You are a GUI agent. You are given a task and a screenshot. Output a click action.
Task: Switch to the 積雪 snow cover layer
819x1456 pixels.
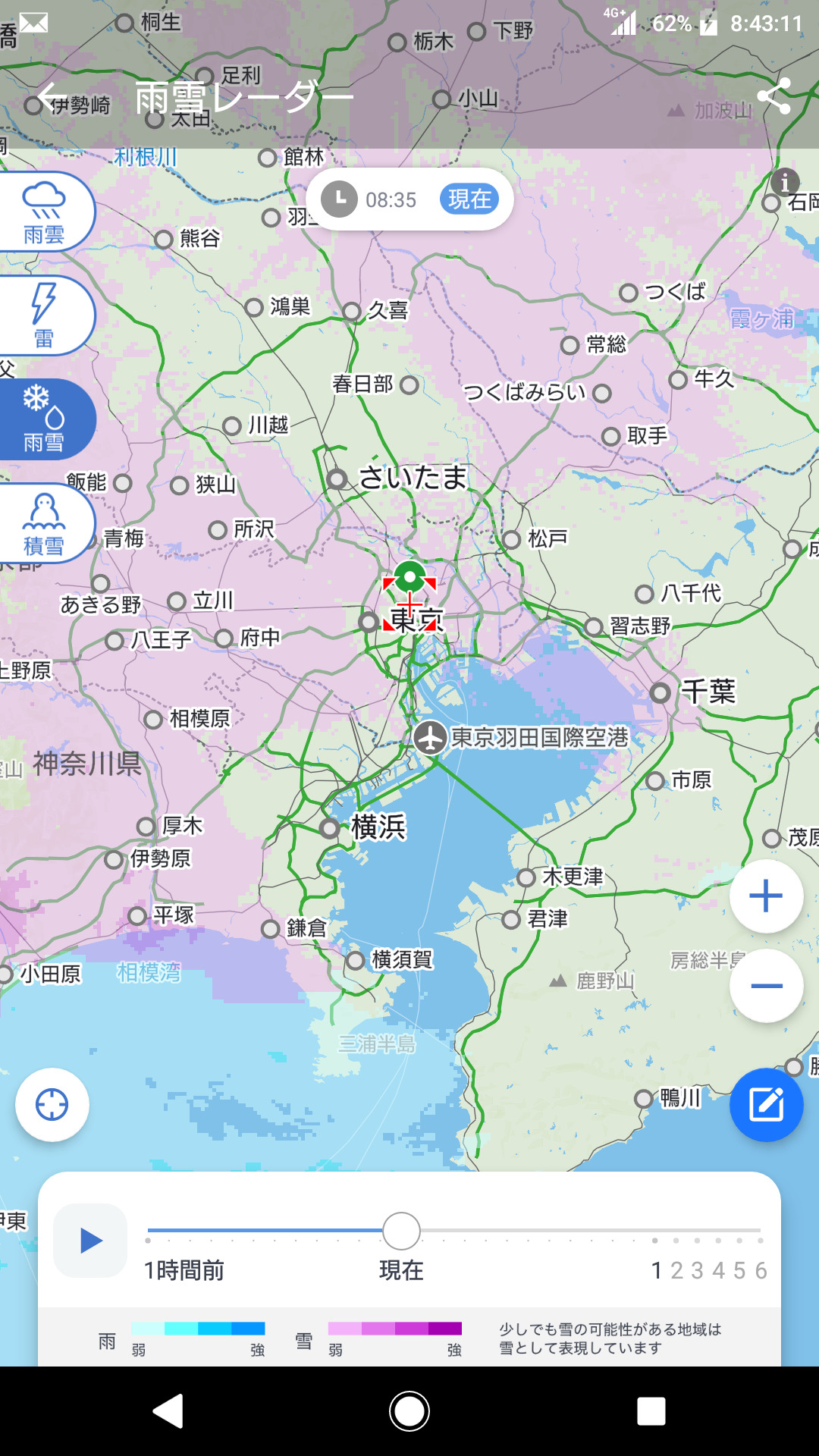45,523
